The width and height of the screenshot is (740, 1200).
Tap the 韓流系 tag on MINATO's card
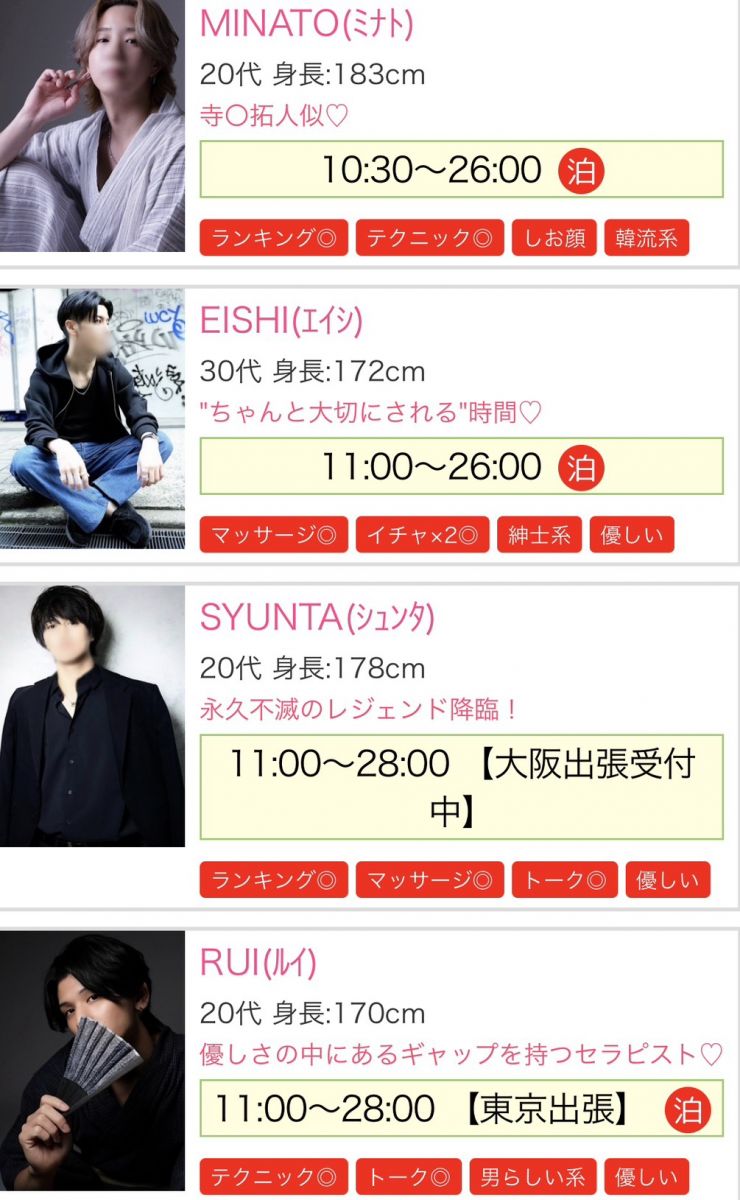[x=646, y=238]
